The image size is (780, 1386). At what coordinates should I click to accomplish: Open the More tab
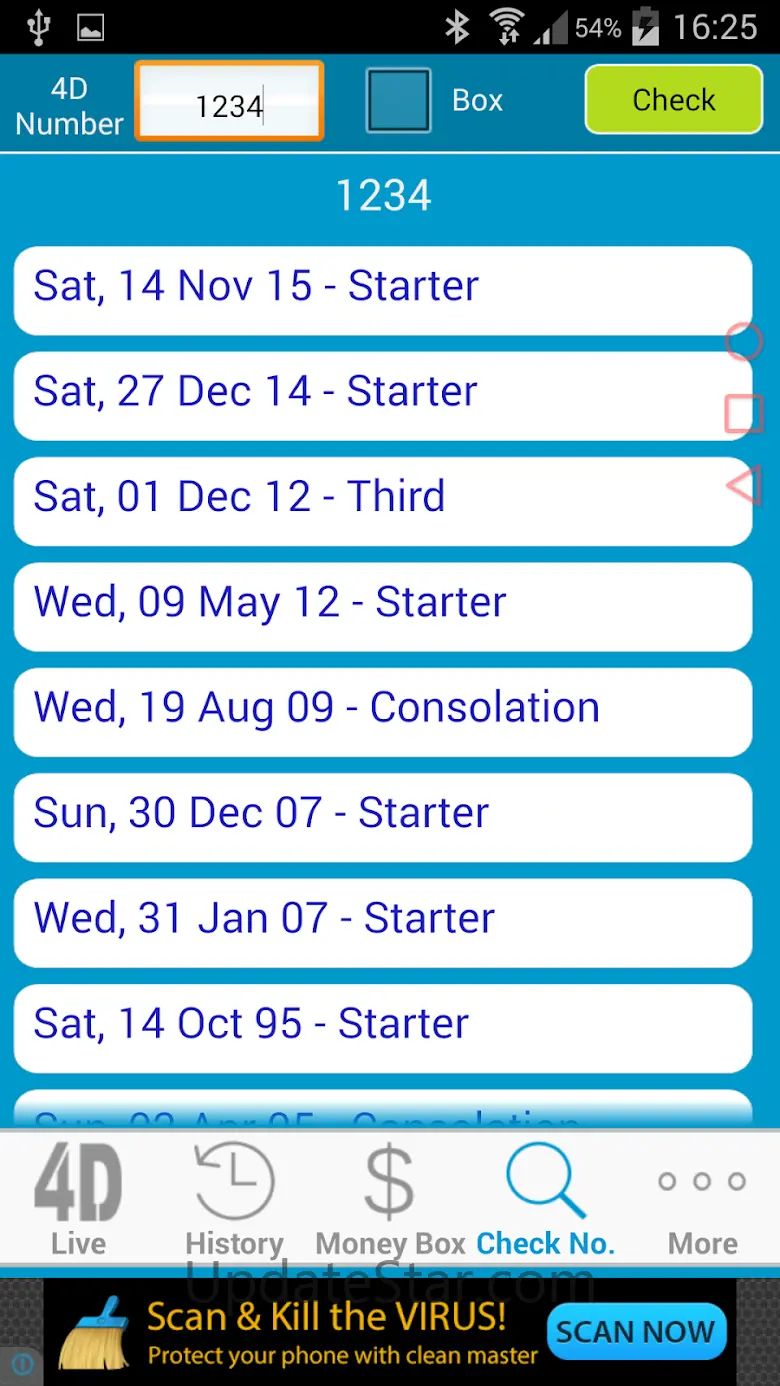click(702, 1200)
